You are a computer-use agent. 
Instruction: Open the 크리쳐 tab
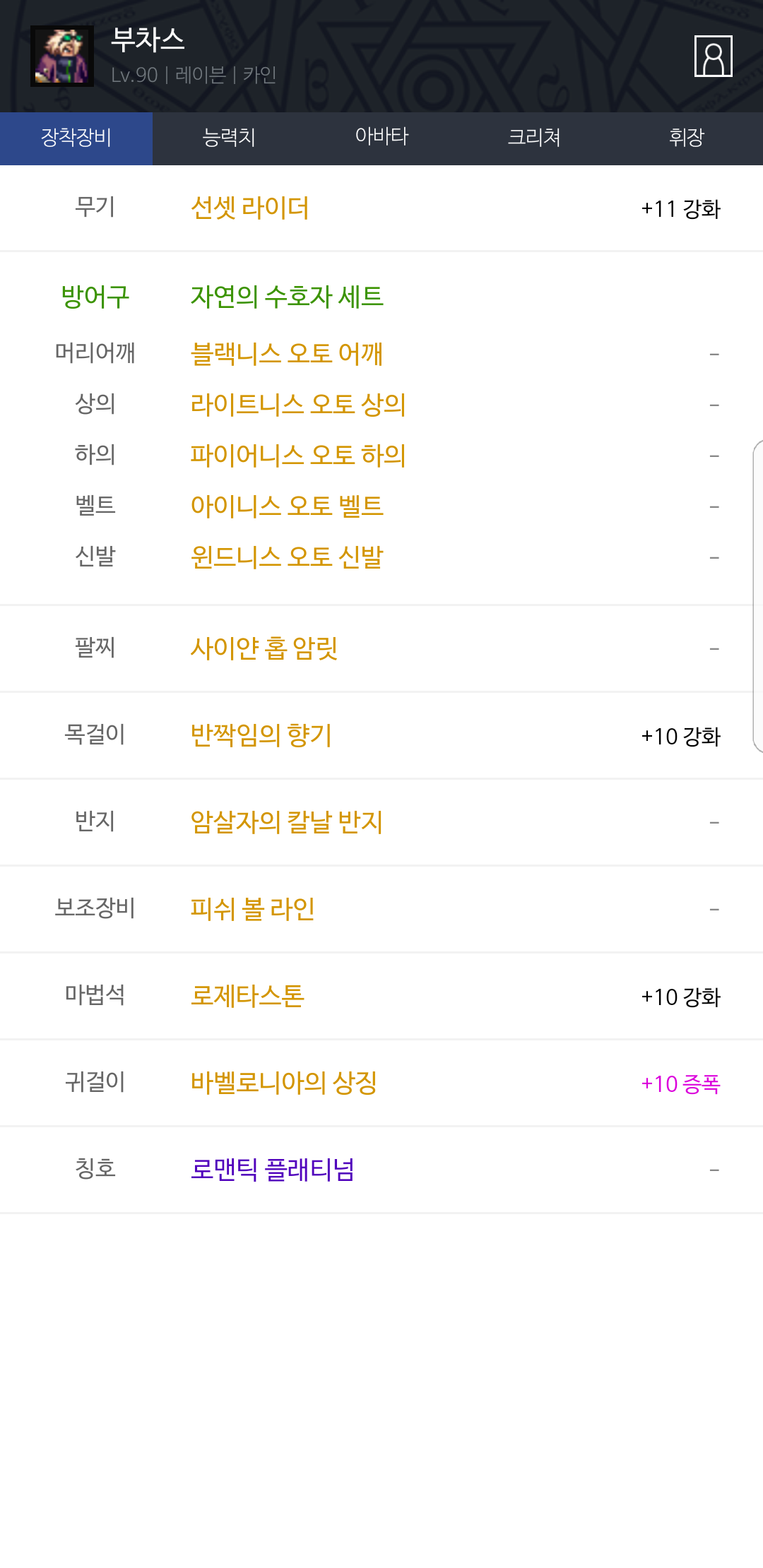click(x=534, y=138)
